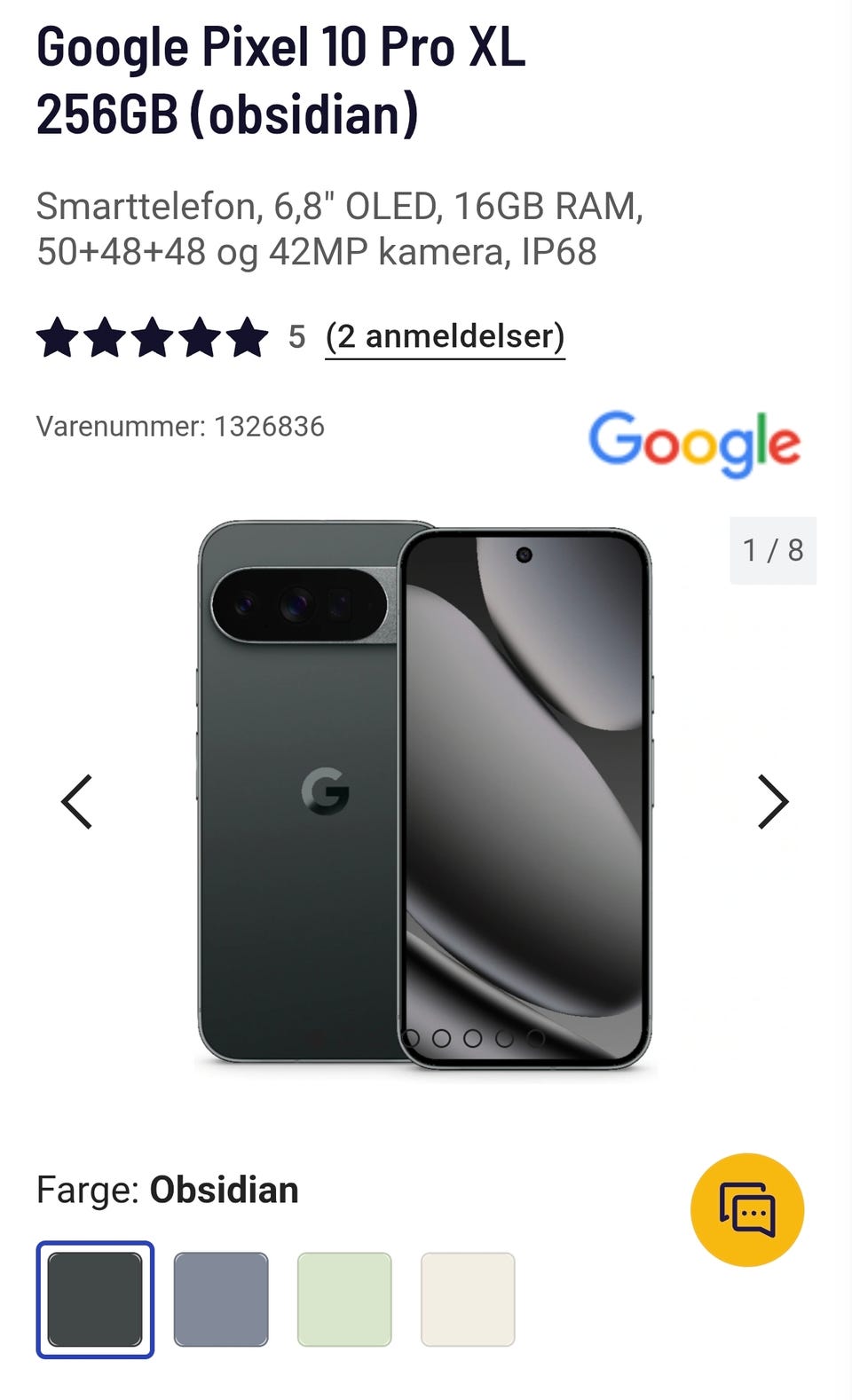
Task: Click the middle rating star
Action: (x=152, y=337)
